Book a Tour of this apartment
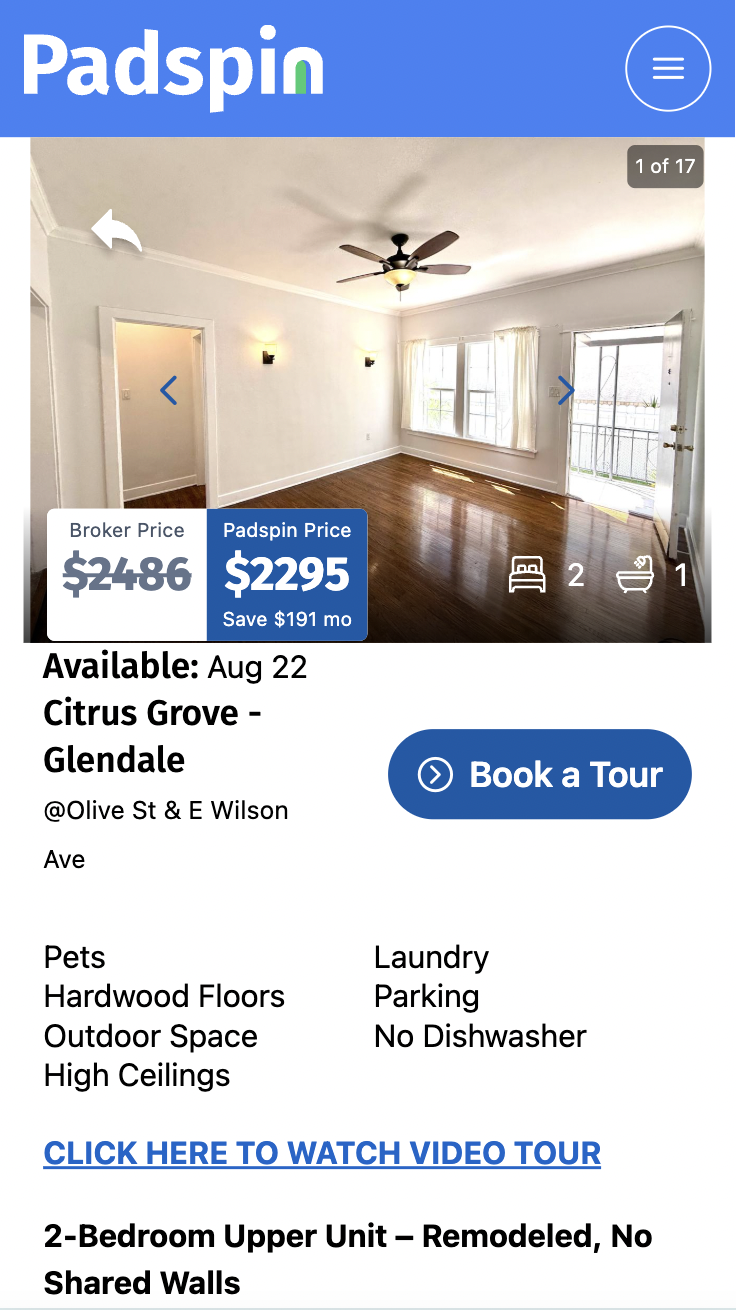The height and width of the screenshot is (1310, 736). 540,774
